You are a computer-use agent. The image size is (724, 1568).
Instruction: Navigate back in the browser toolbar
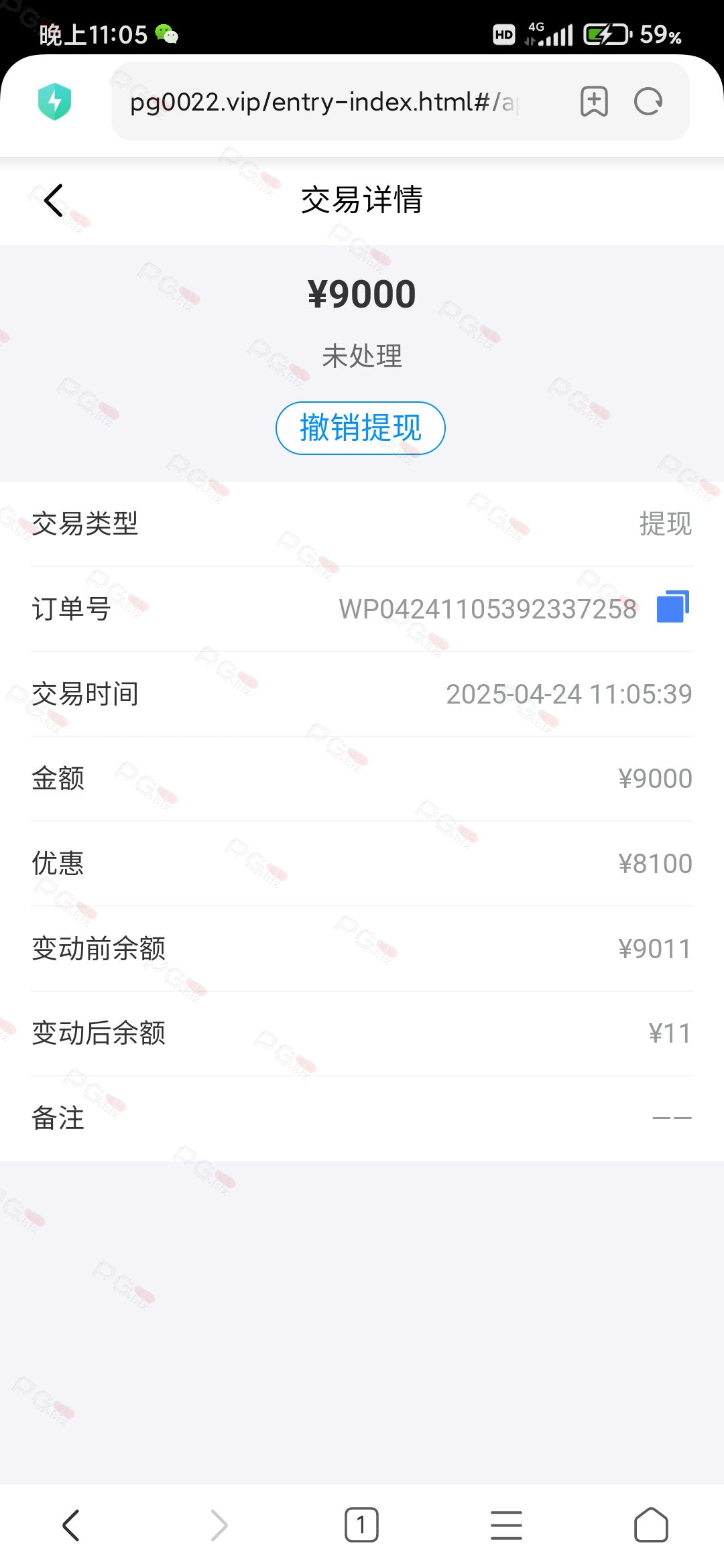(72, 1525)
